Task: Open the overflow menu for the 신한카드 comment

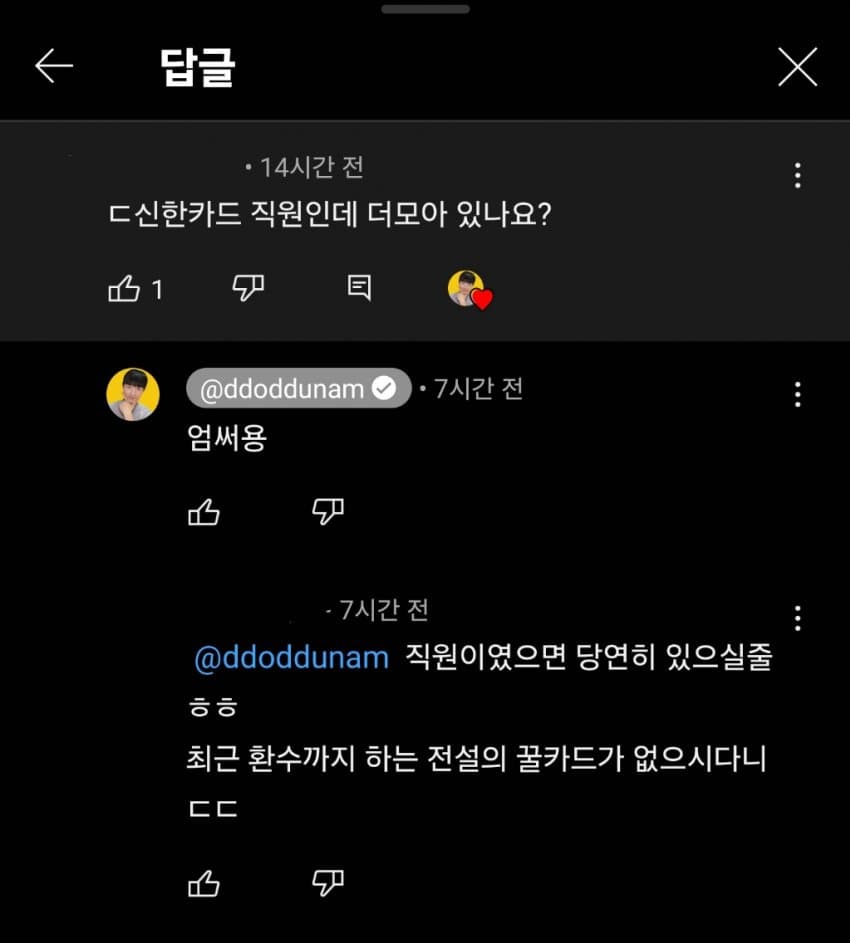Action: tap(797, 175)
